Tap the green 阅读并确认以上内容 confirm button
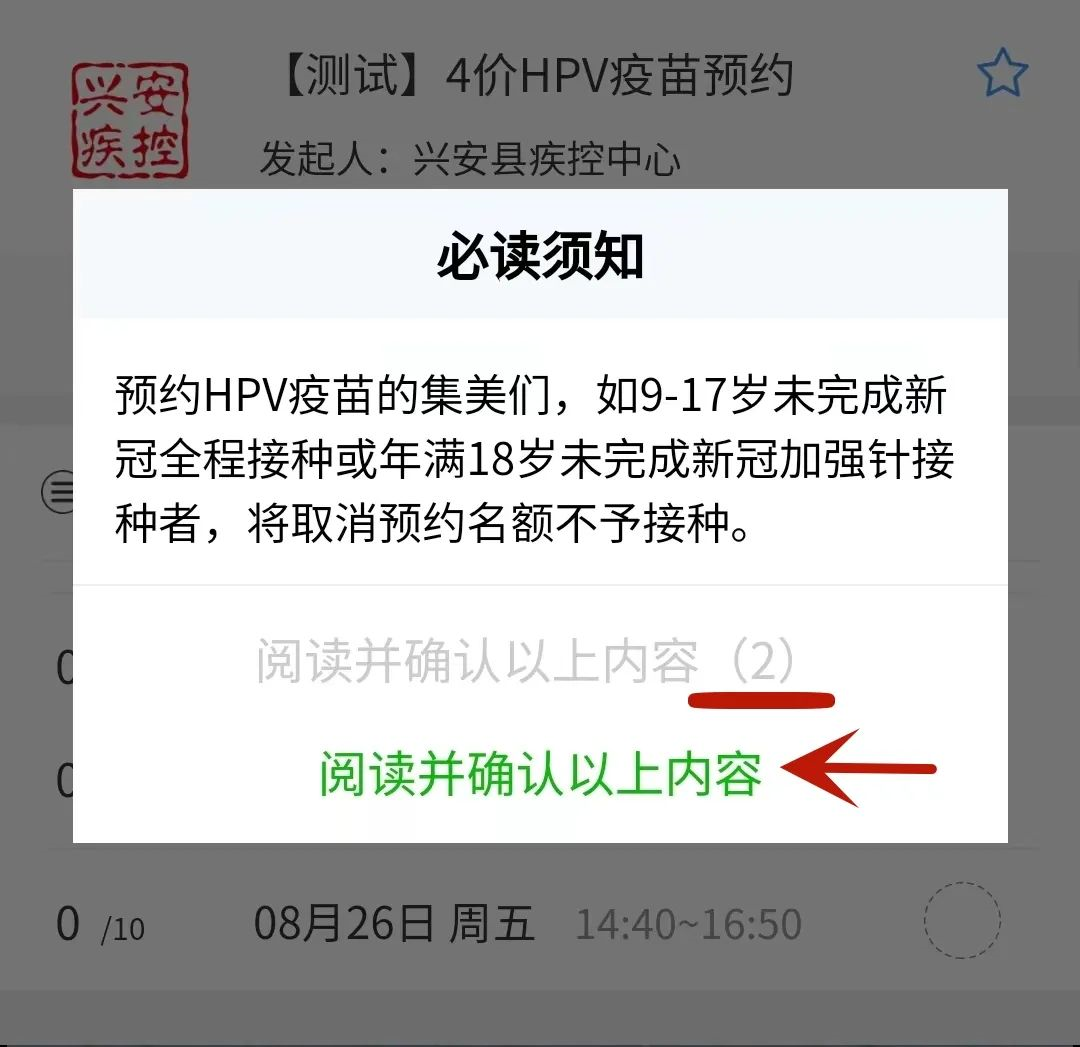The width and height of the screenshot is (1080, 1047). pos(540,774)
